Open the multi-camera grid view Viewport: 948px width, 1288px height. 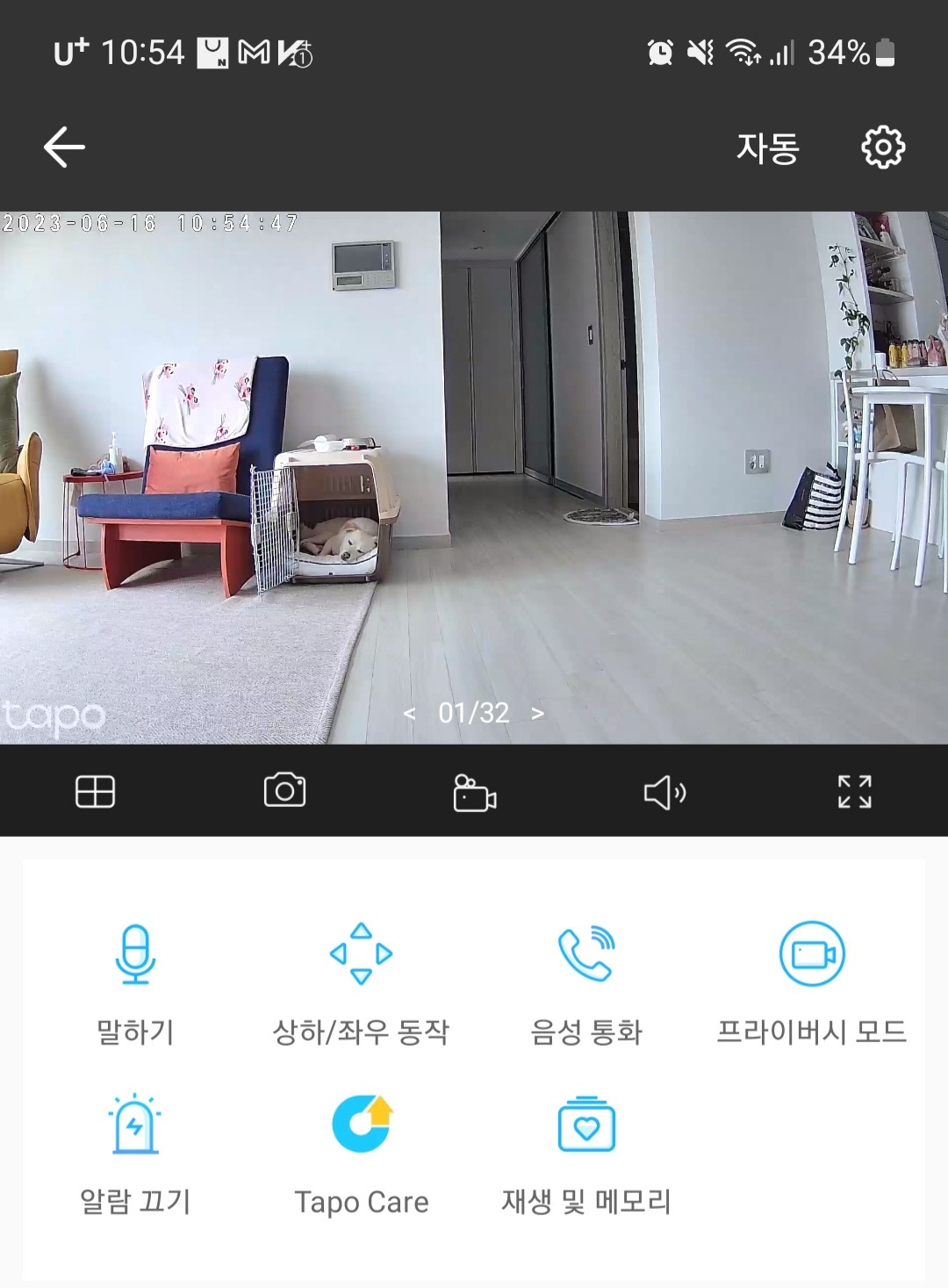(95, 792)
